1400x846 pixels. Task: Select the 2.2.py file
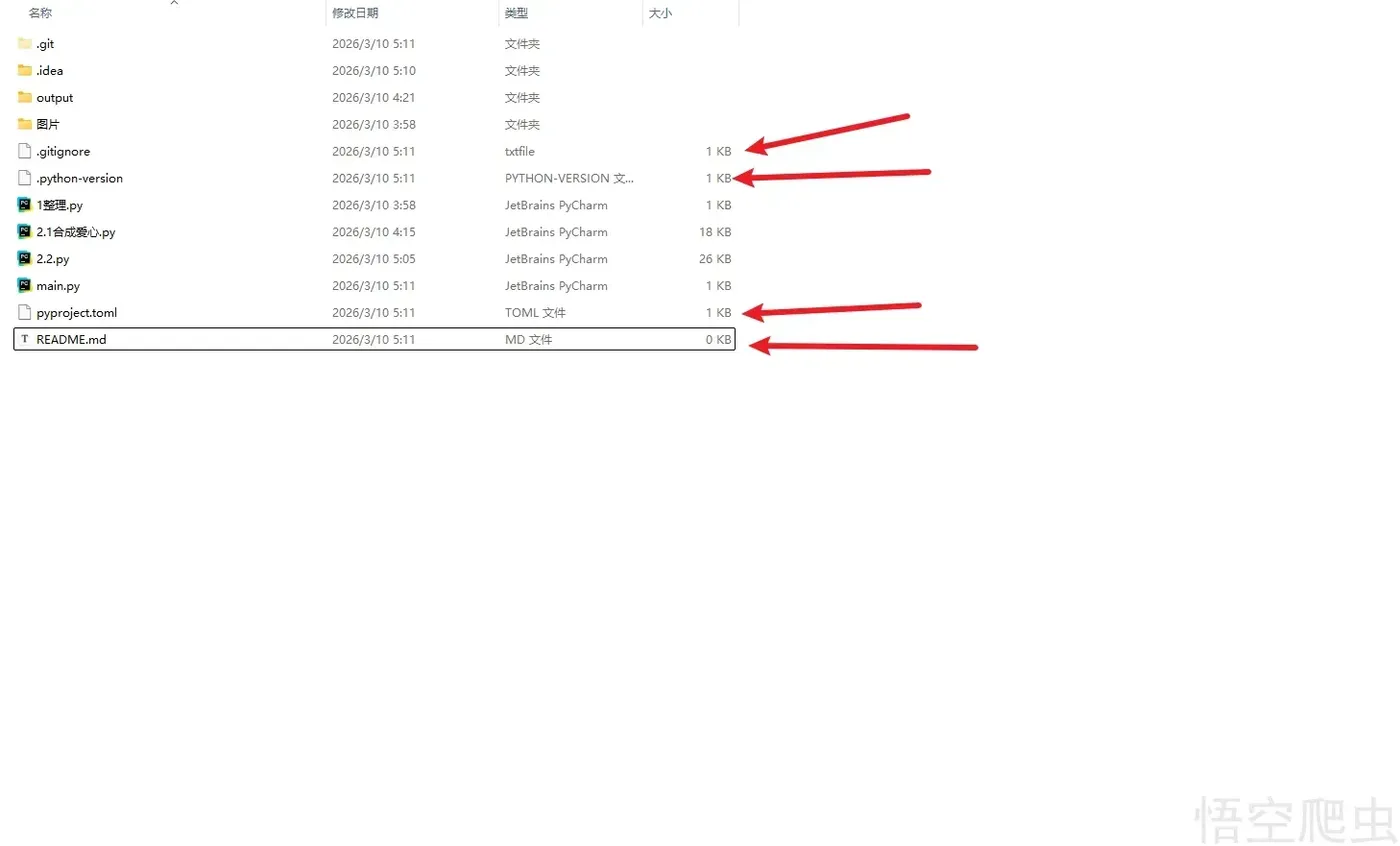(52, 259)
